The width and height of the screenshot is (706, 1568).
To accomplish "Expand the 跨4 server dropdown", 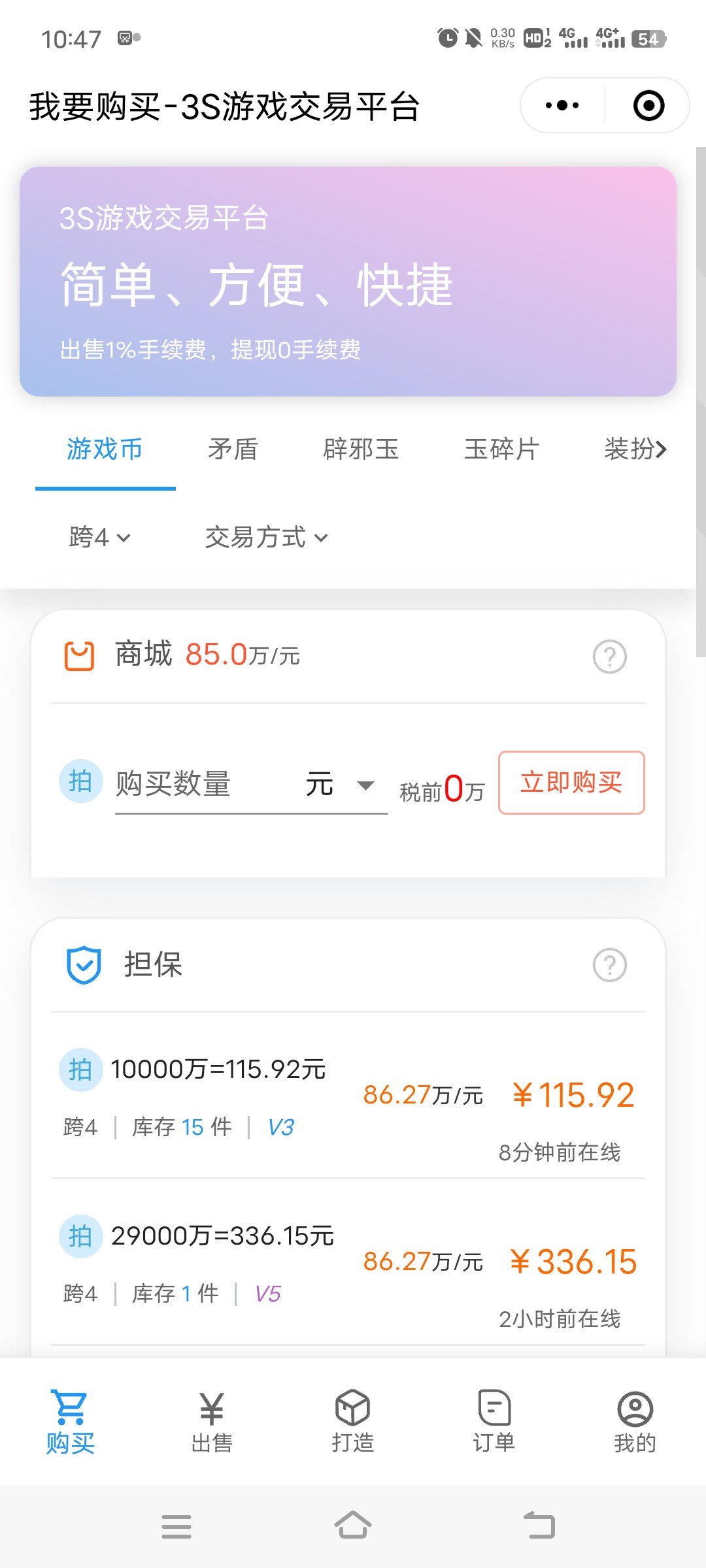I will point(99,537).
